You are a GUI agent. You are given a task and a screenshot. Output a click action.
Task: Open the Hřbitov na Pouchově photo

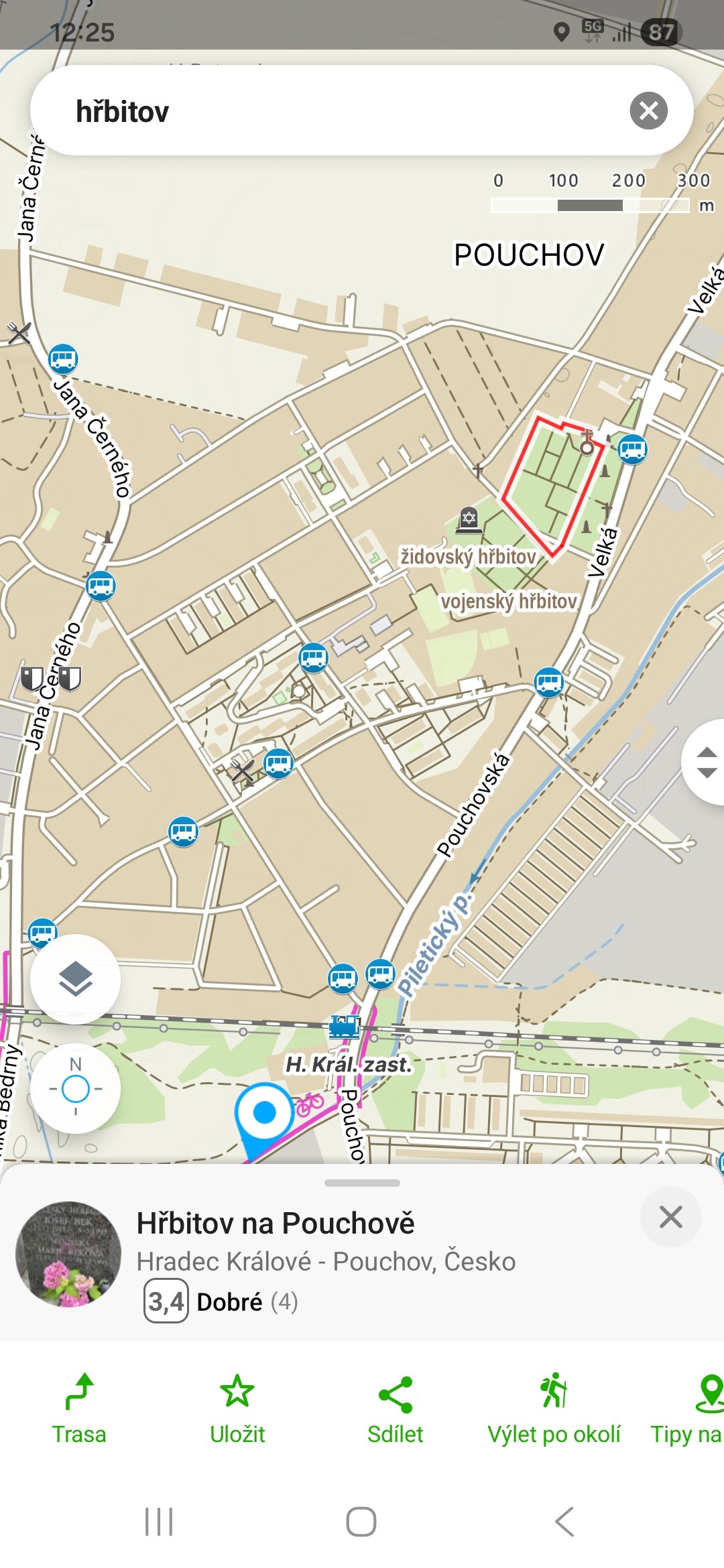point(68,1254)
